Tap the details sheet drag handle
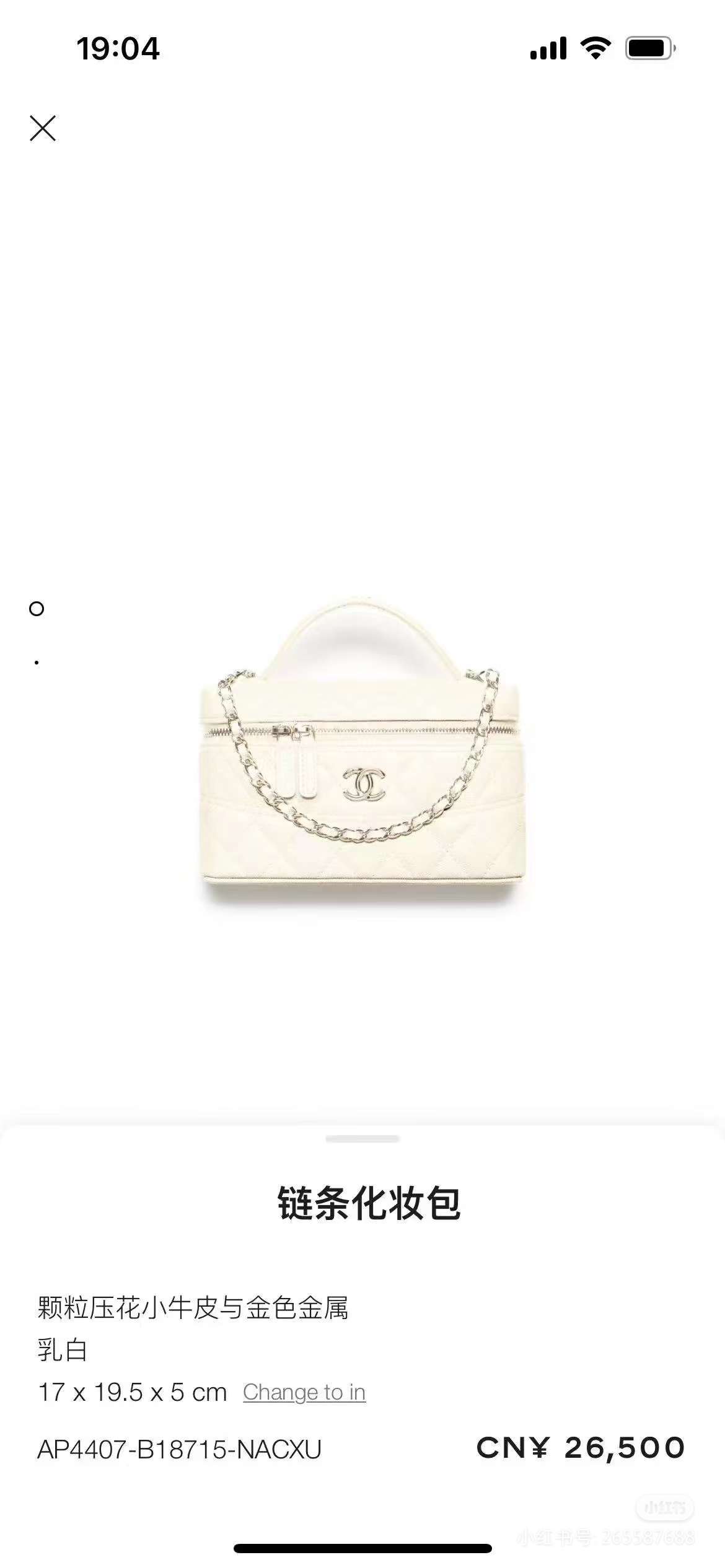Image resolution: width=725 pixels, height=1568 pixels. (x=362, y=1138)
